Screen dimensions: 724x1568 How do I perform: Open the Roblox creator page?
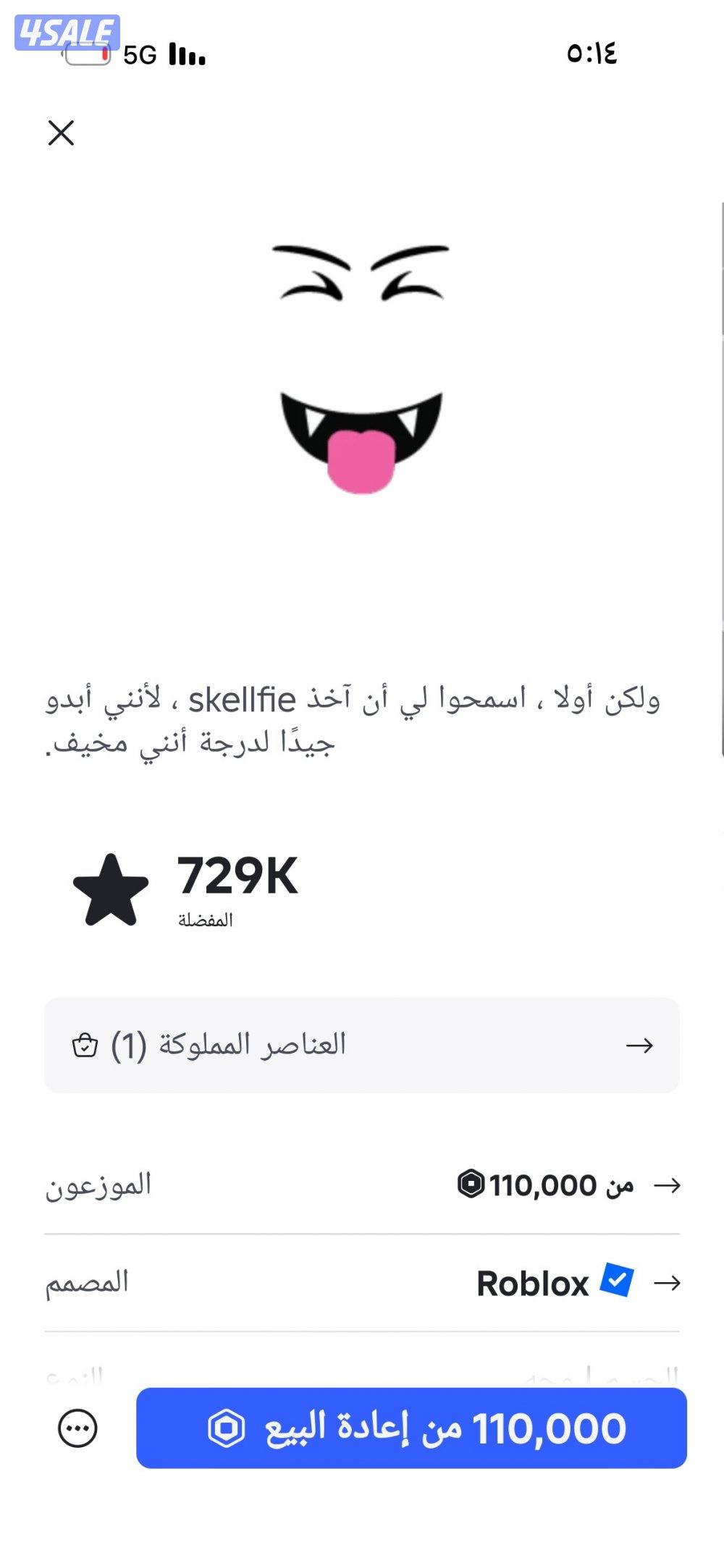[x=554, y=1283]
